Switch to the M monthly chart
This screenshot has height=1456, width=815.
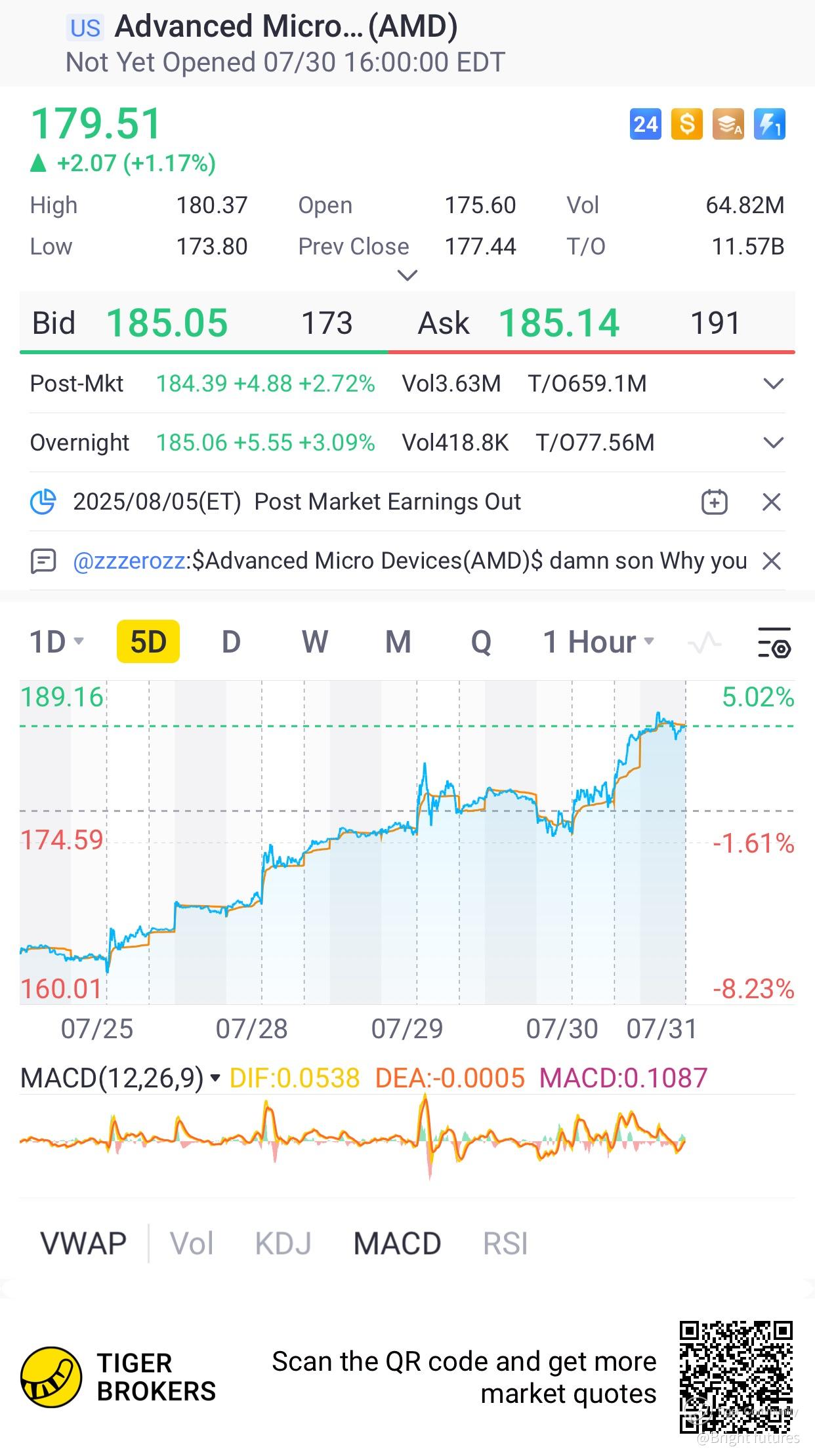coord(398,641)
